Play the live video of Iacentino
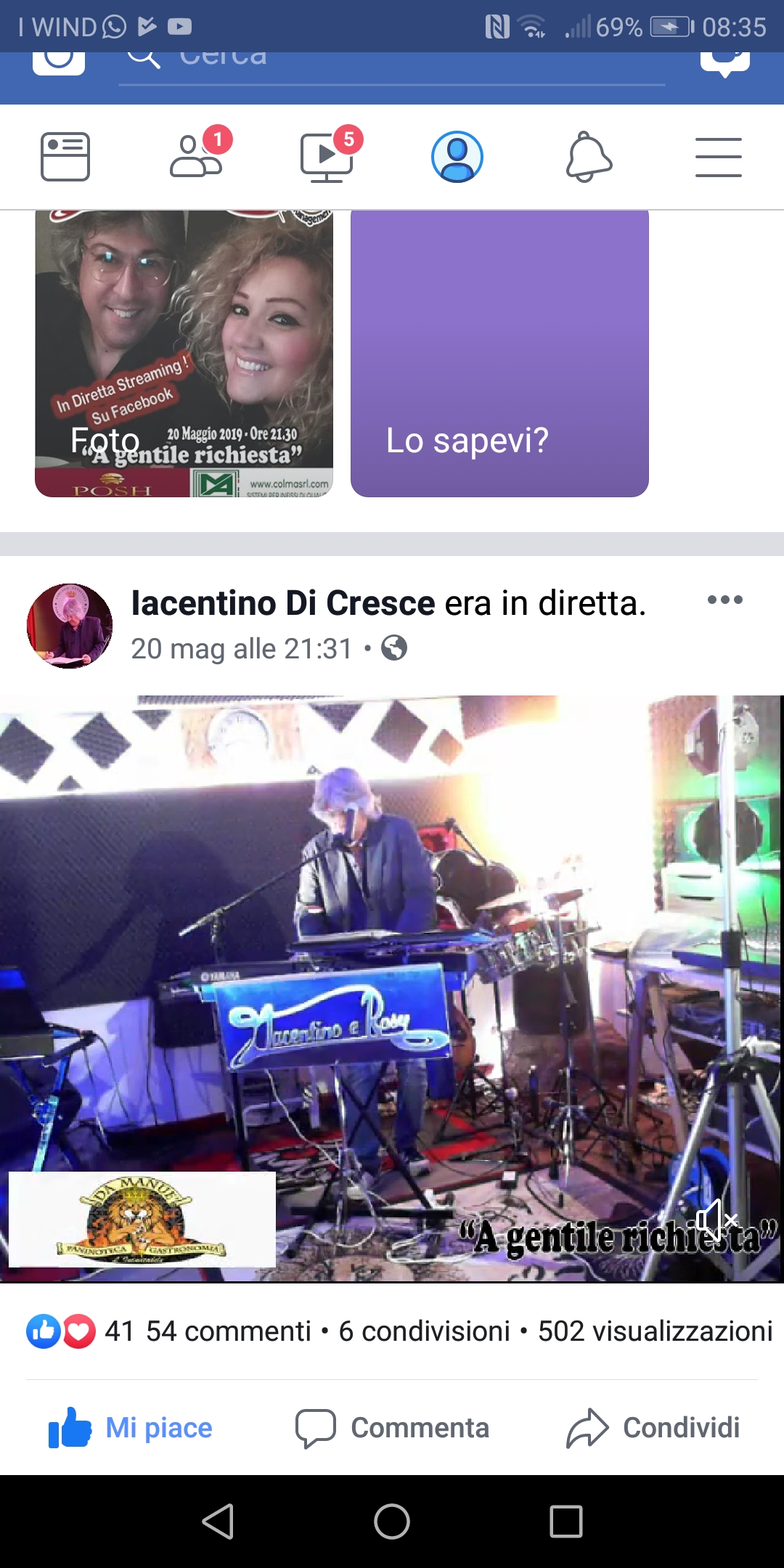 pyautogui.click(x=392, y=989)
